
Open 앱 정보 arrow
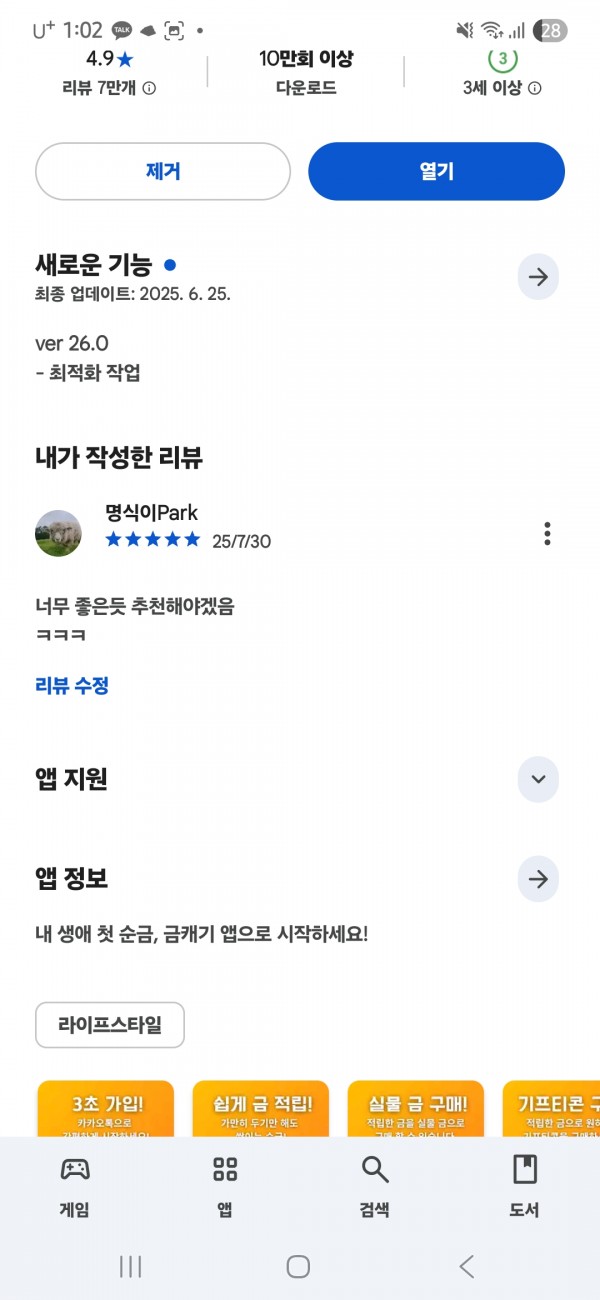coord(538,879)
